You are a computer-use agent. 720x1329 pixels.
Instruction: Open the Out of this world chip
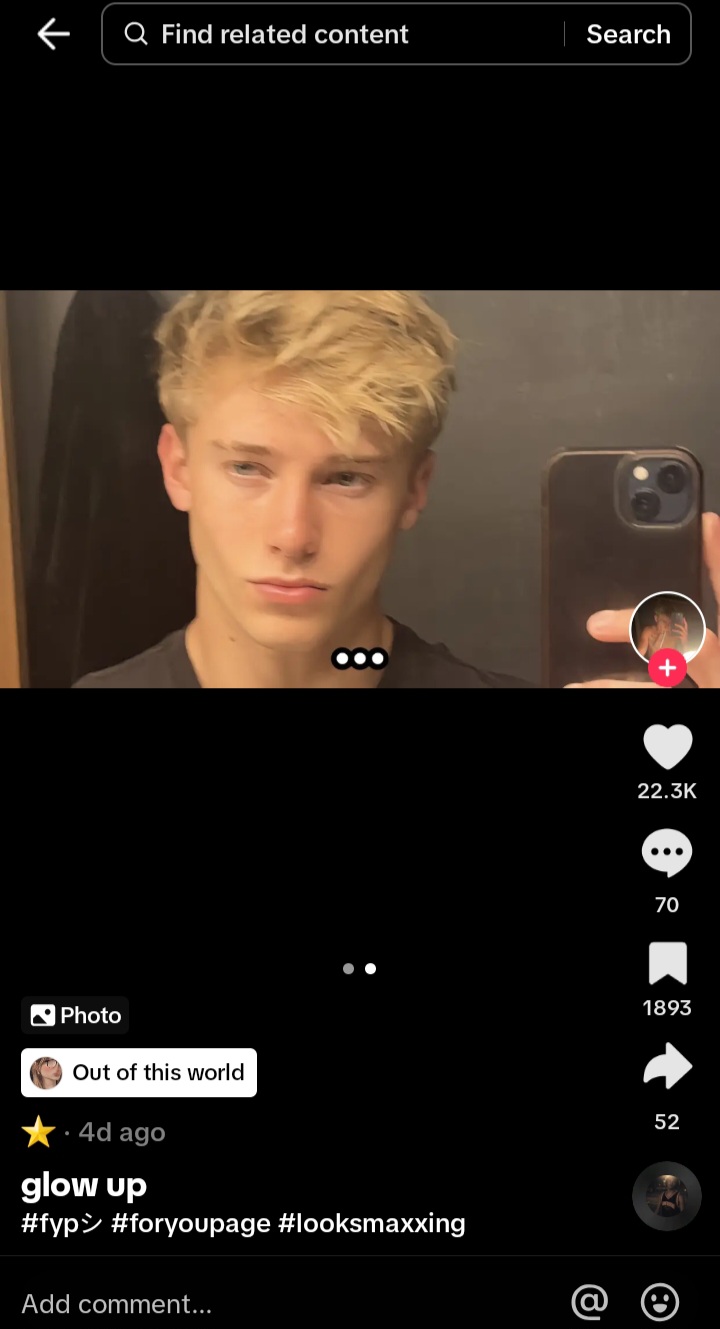[139, 1073]
